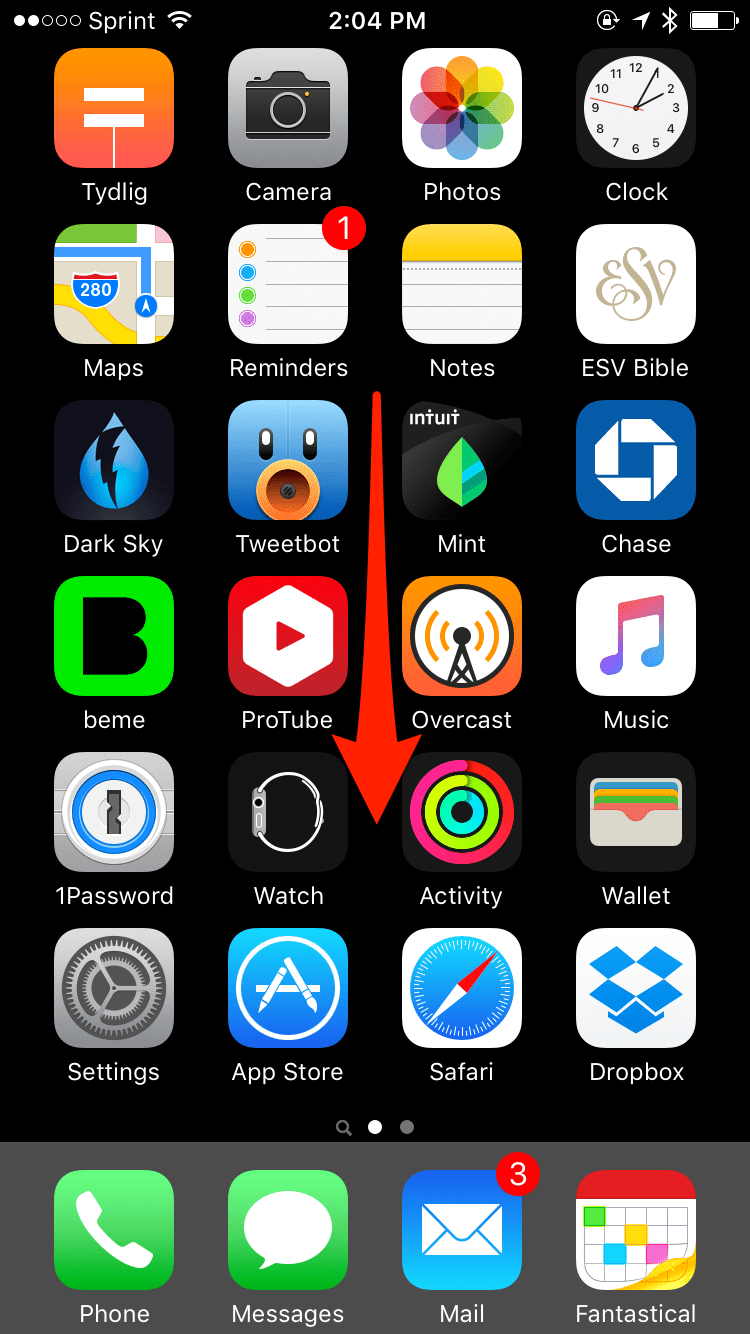
Task: Open the Dark Sky weather app
Action: click(113, 460)
